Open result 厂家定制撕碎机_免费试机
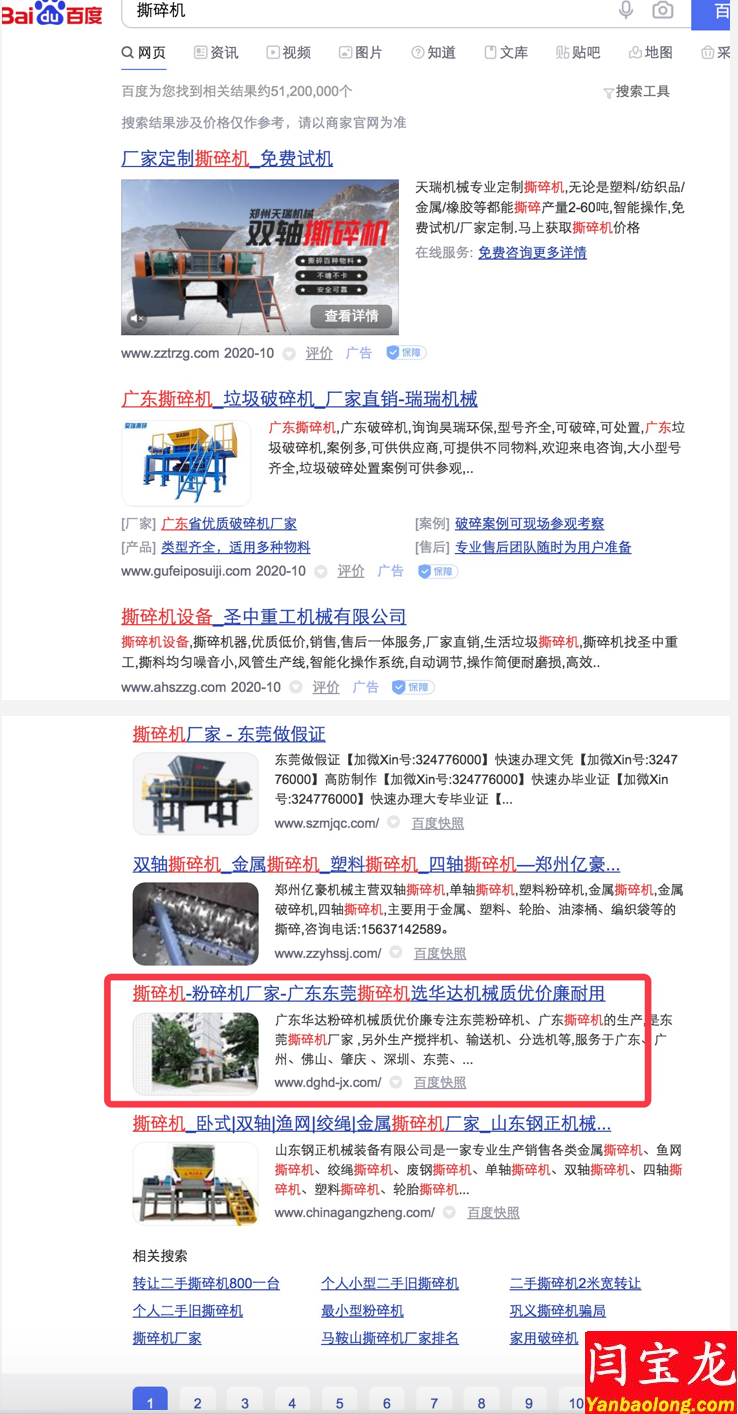738x1414 pixels. (x=227, y=158)
